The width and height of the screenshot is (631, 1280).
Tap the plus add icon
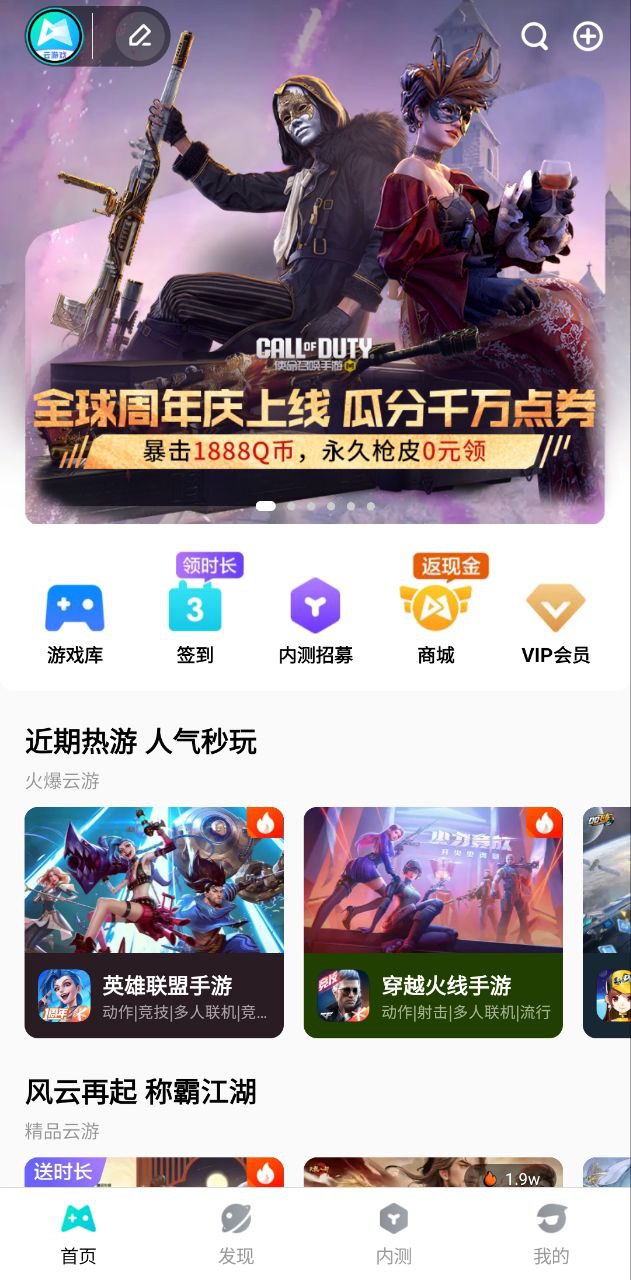(588, 37)
